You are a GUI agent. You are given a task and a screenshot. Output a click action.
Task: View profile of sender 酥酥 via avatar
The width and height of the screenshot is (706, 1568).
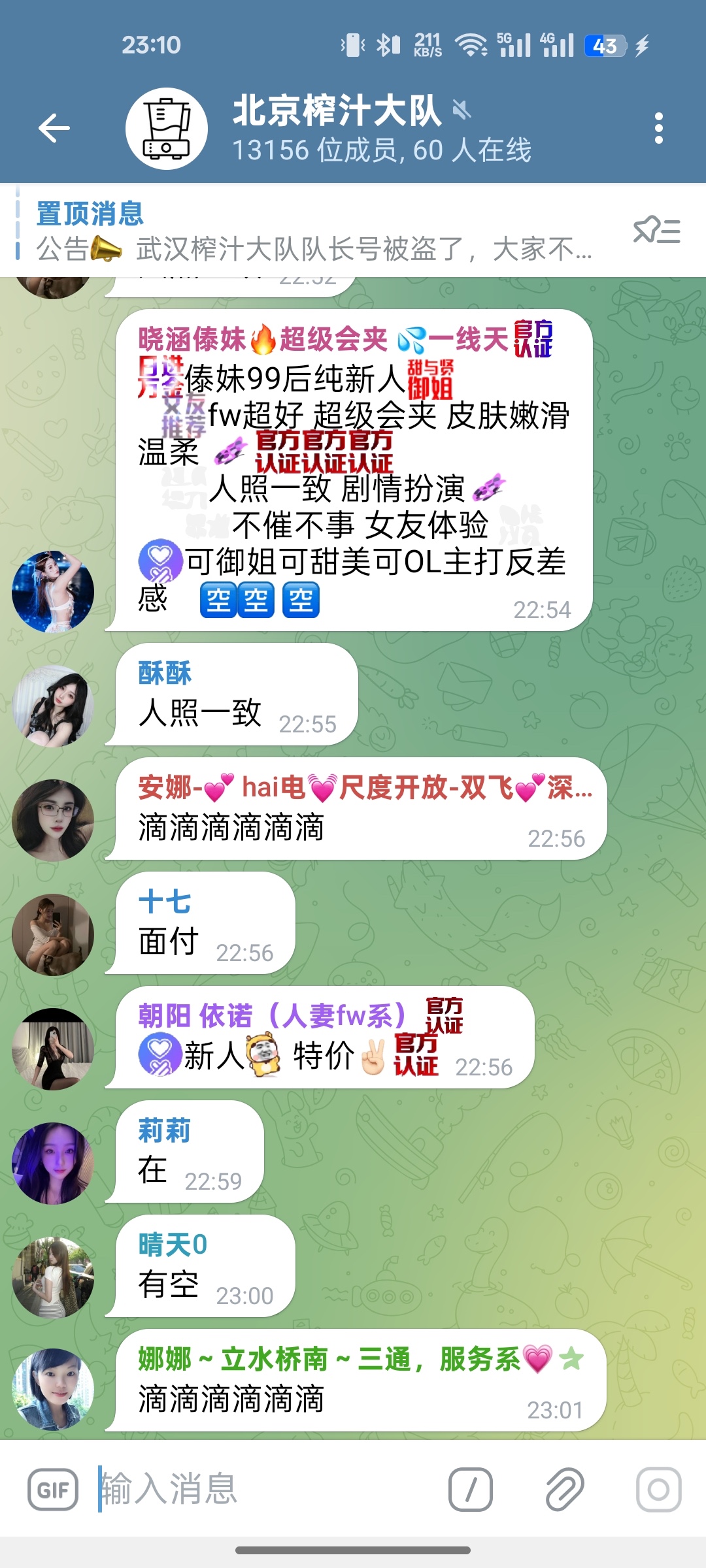coord(53,706)
